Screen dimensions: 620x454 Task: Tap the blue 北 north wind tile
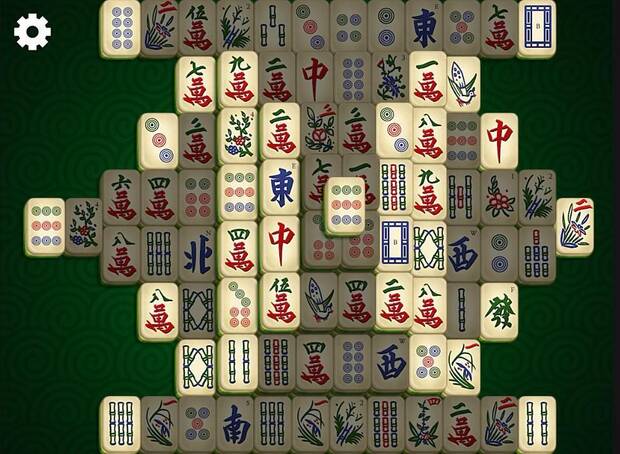198,254
